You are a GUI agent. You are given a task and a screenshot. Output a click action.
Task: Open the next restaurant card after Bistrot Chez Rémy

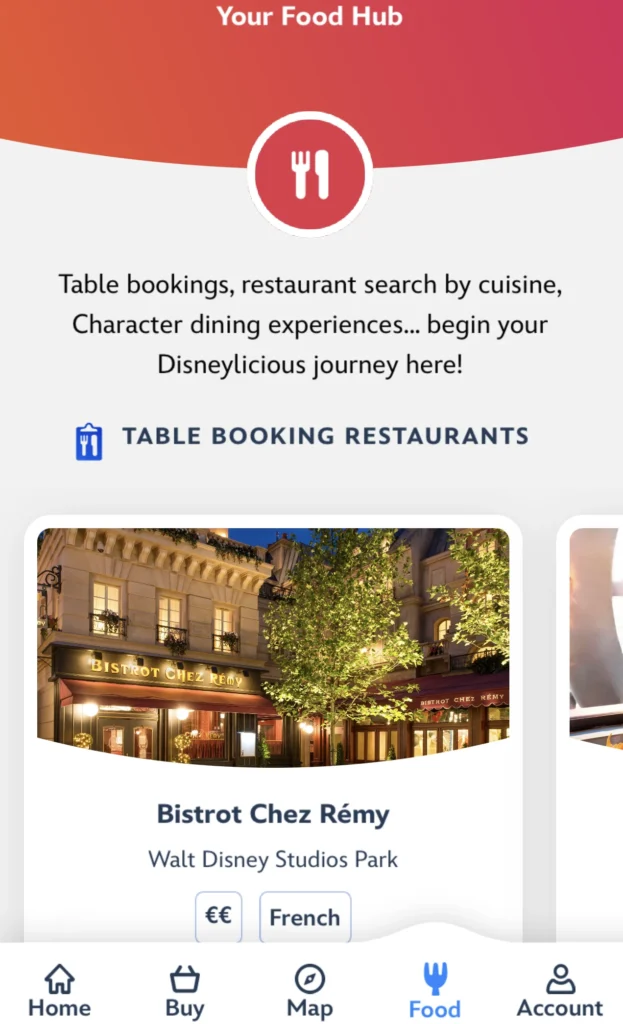596,700
